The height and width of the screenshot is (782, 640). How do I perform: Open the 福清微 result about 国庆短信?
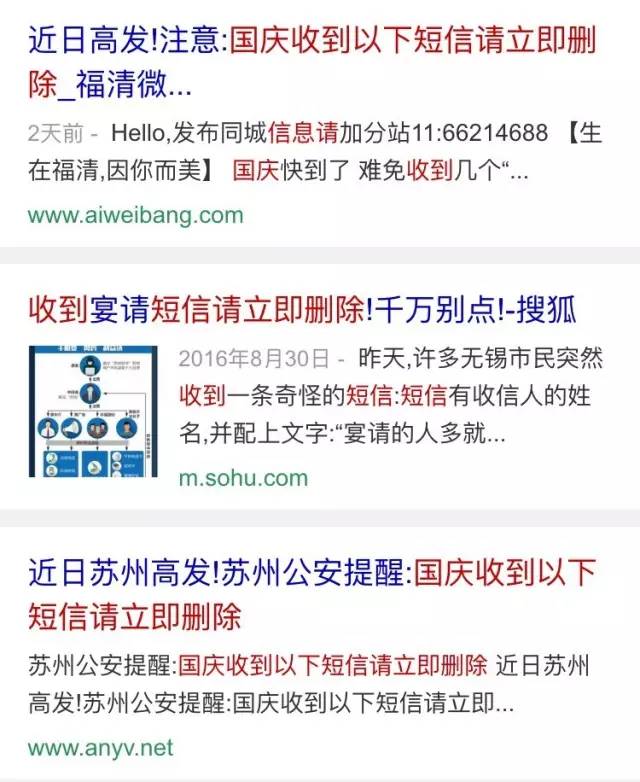click(312, 62)
